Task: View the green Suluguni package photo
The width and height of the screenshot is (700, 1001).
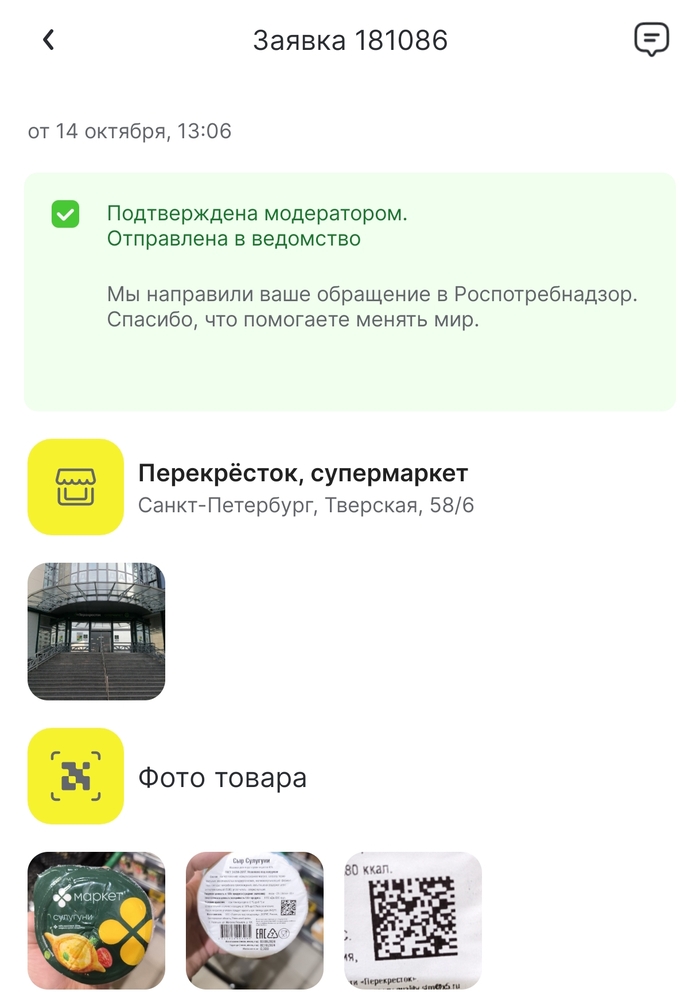Action: (96, 919)
